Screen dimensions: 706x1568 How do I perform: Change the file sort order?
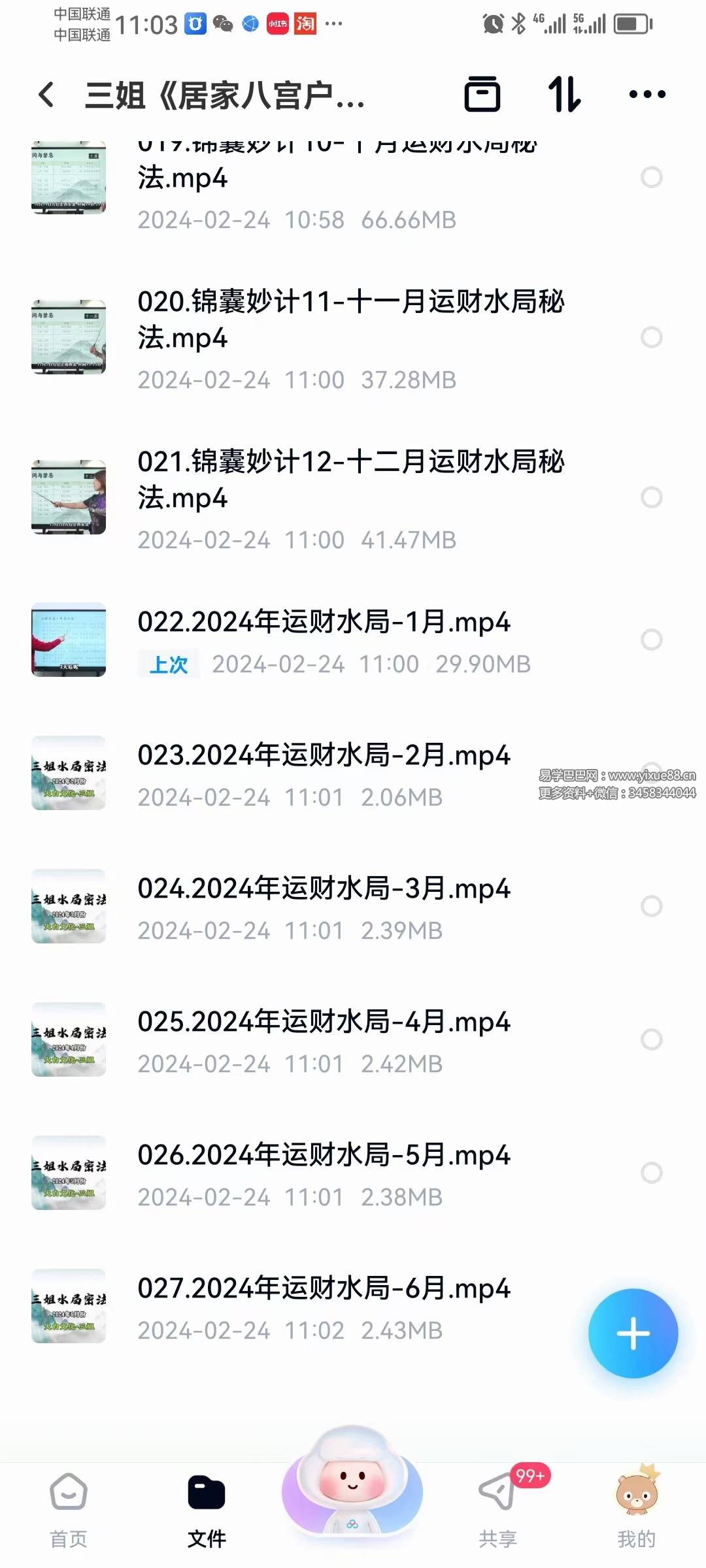pyautogui.click(x=564, y=95)
